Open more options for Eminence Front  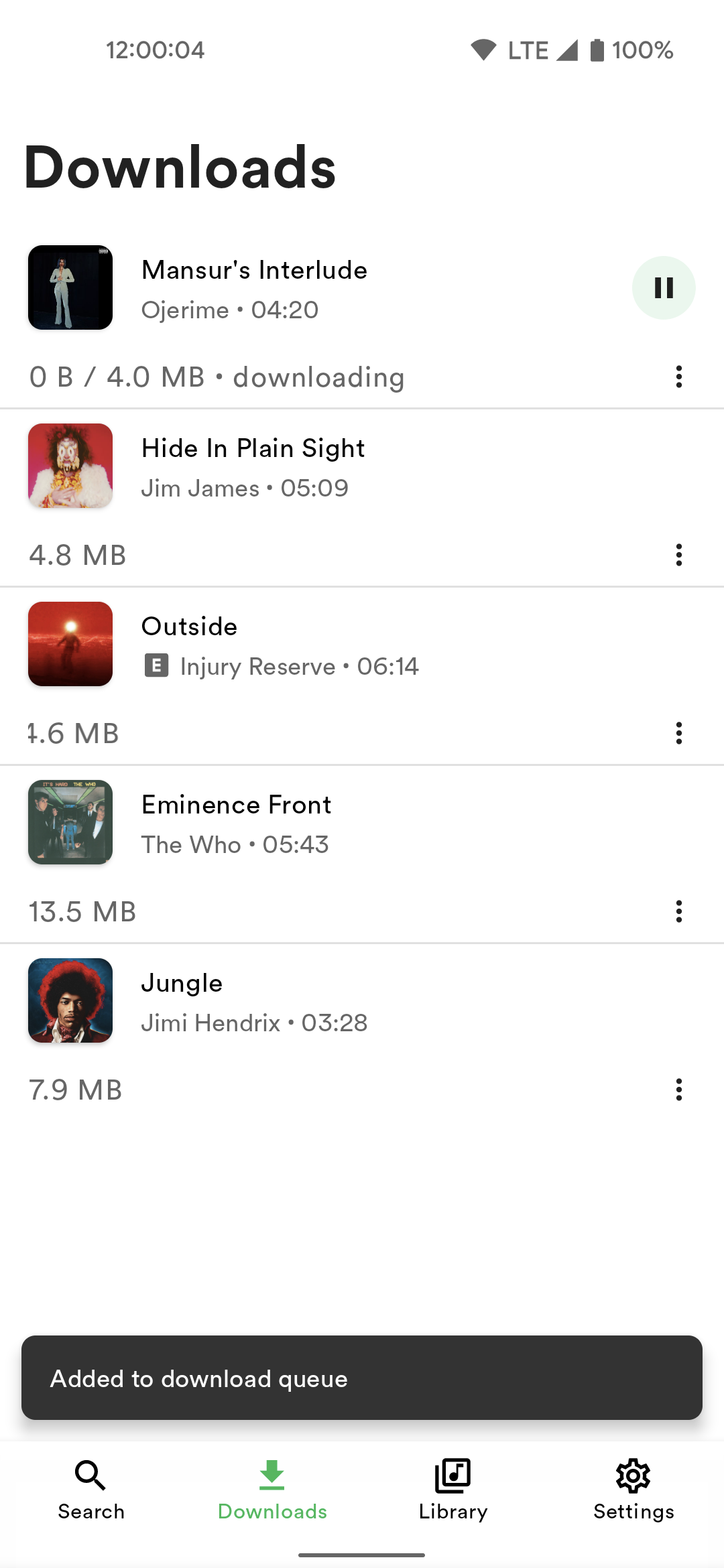pos(678,911)
